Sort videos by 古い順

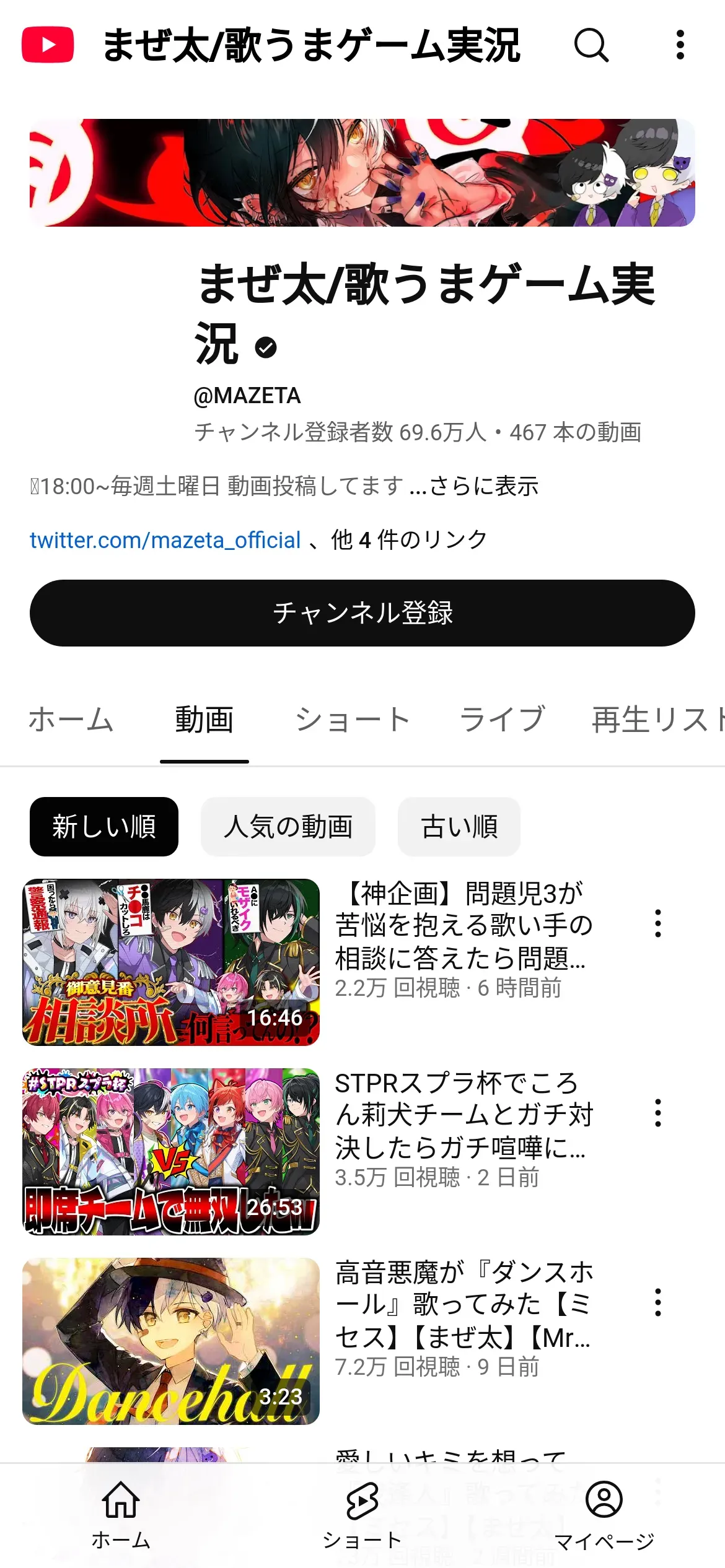tap(459, 827)
